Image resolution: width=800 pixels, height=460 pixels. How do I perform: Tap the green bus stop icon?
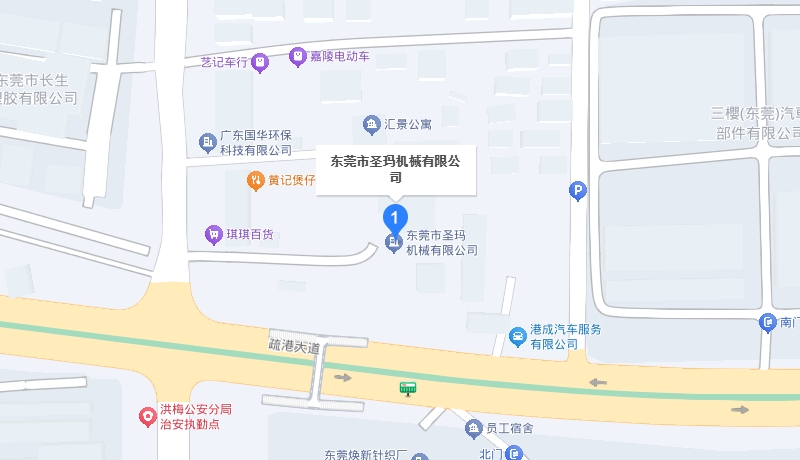tap(407, 387)
